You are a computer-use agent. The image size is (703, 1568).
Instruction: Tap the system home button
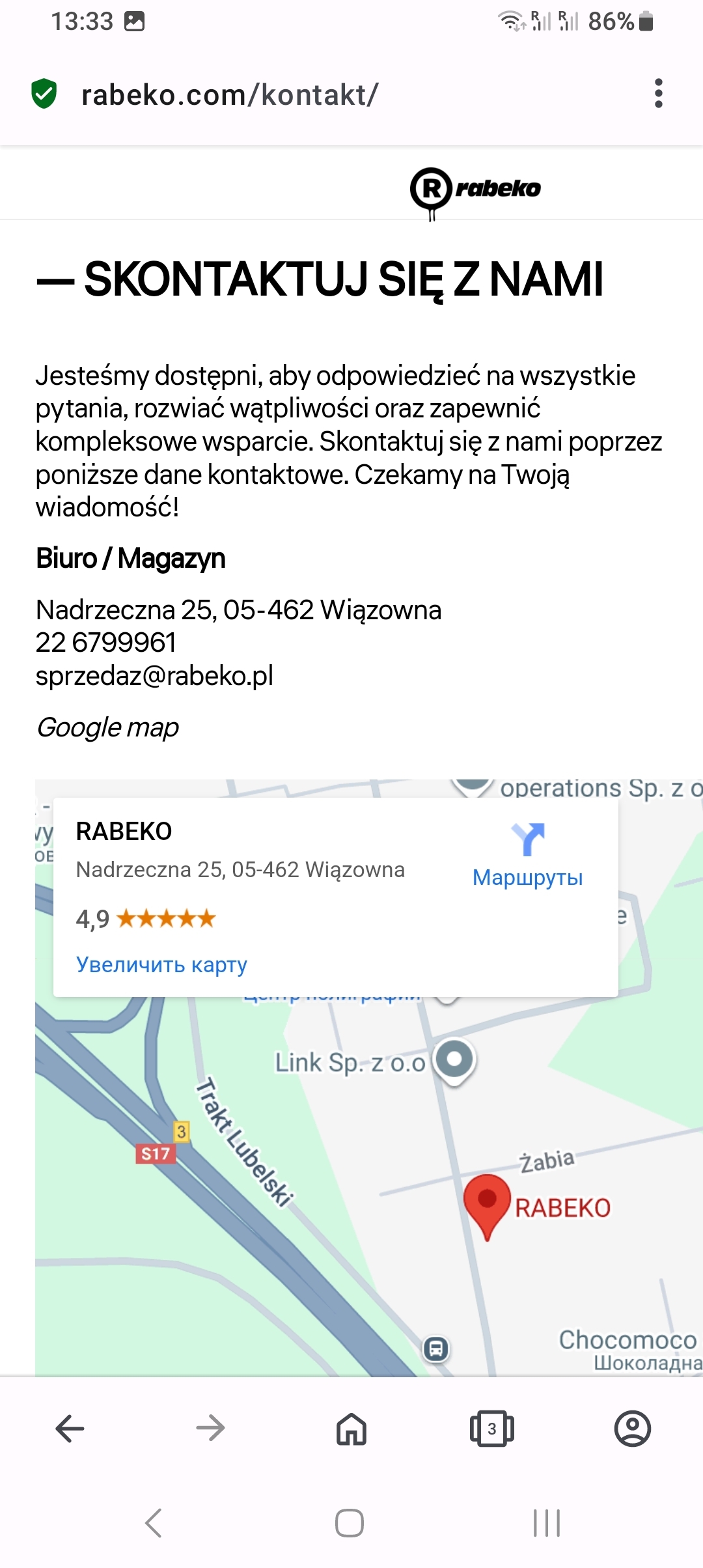pyautogui.click(x=350, y=1522)
